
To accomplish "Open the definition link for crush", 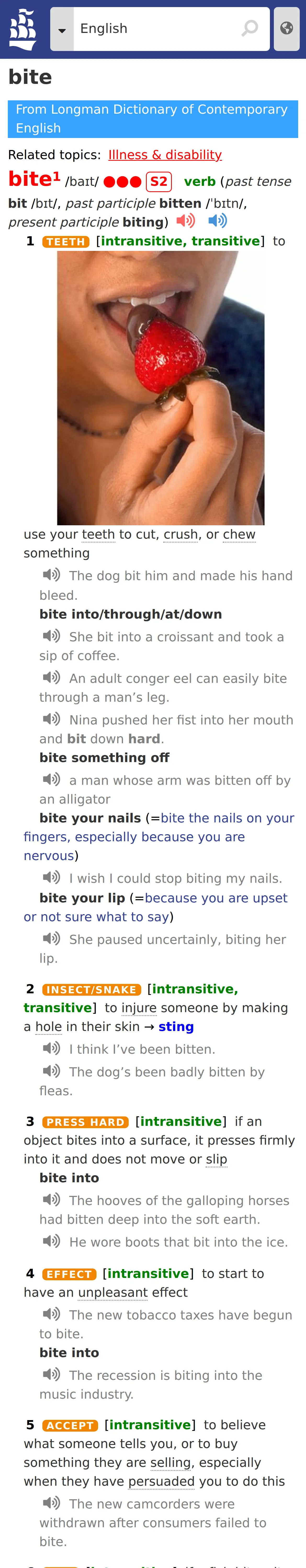I will [181, 534].
